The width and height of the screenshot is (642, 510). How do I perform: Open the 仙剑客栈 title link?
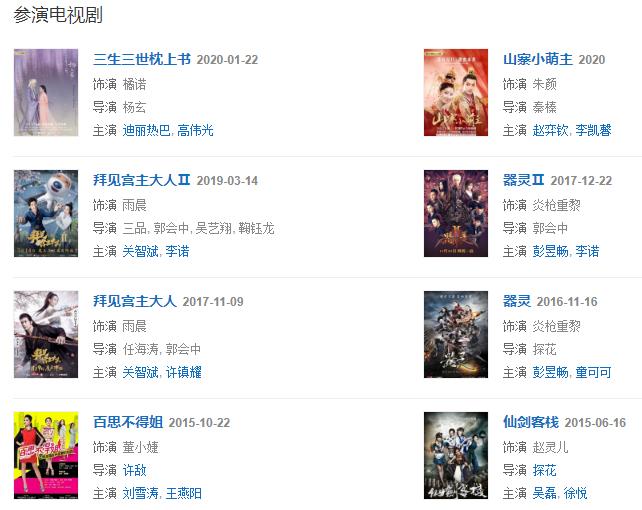click(530, 423)
